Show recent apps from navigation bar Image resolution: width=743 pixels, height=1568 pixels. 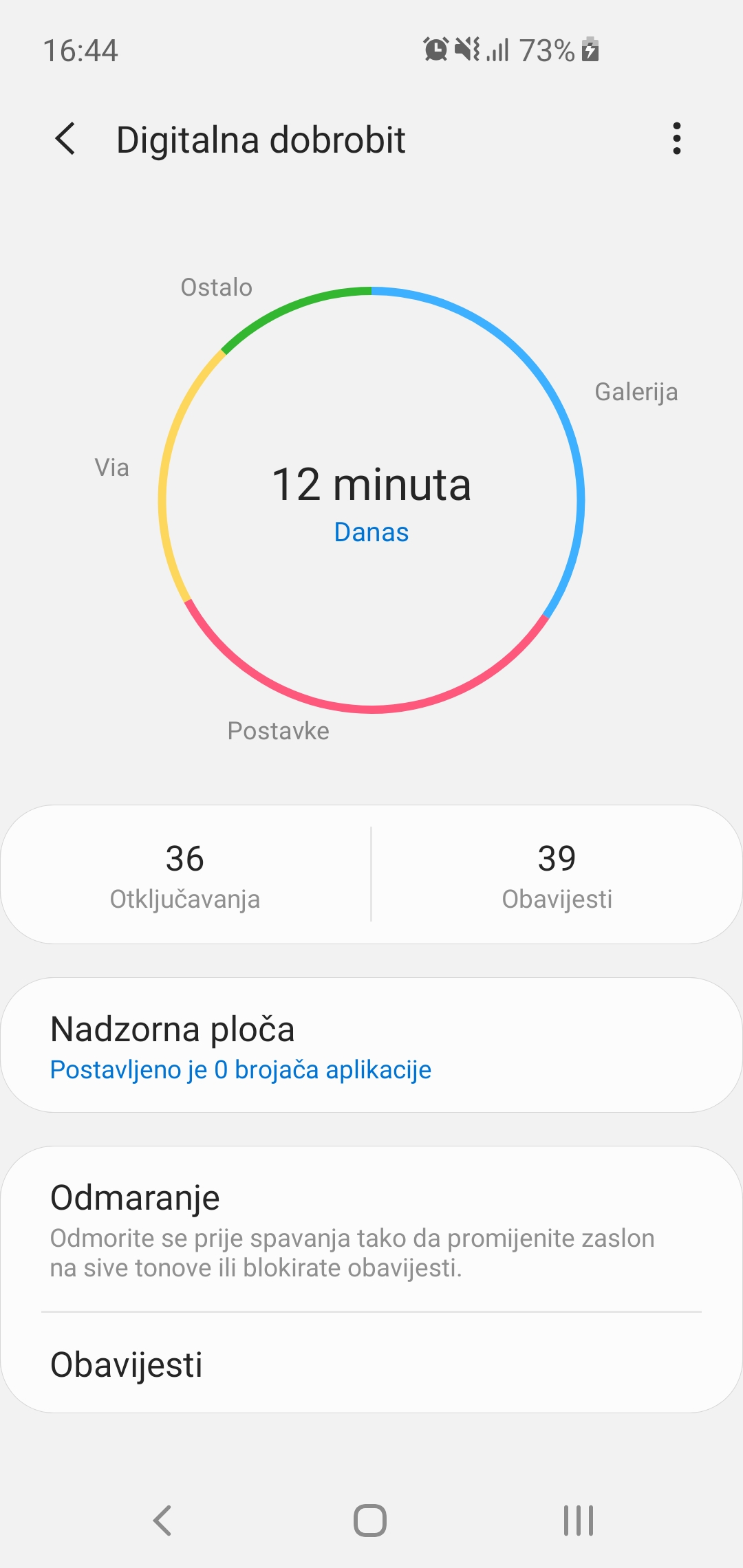579,1520
